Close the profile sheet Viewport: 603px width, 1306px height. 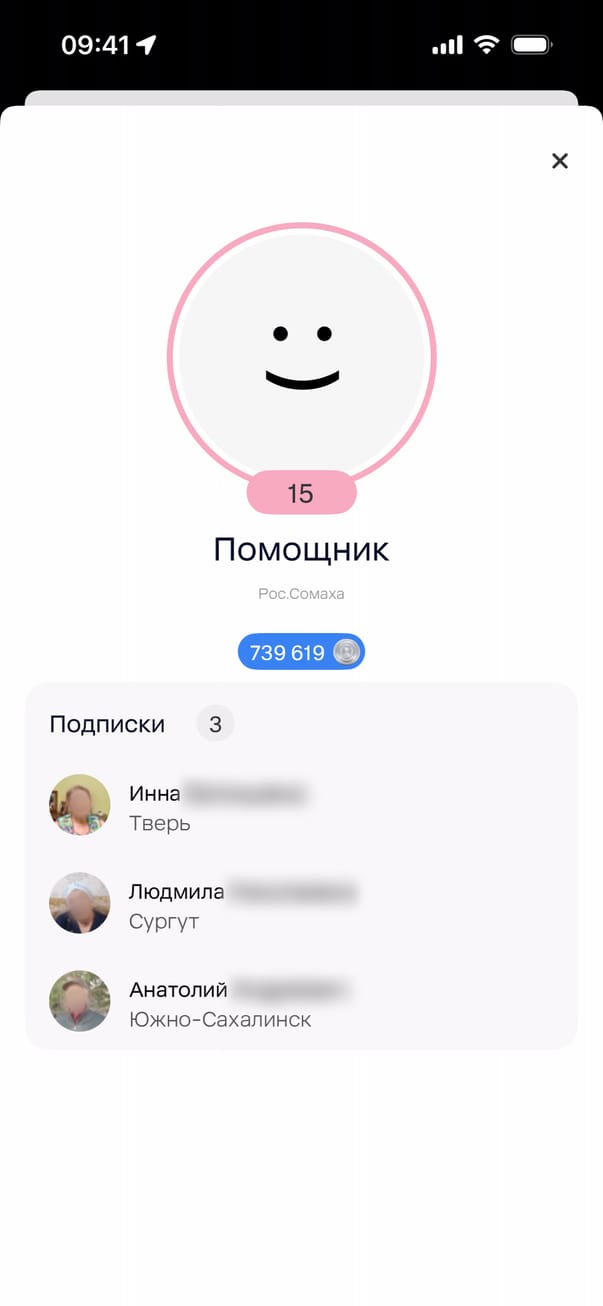pyautogui.click(x=560, y=161)
